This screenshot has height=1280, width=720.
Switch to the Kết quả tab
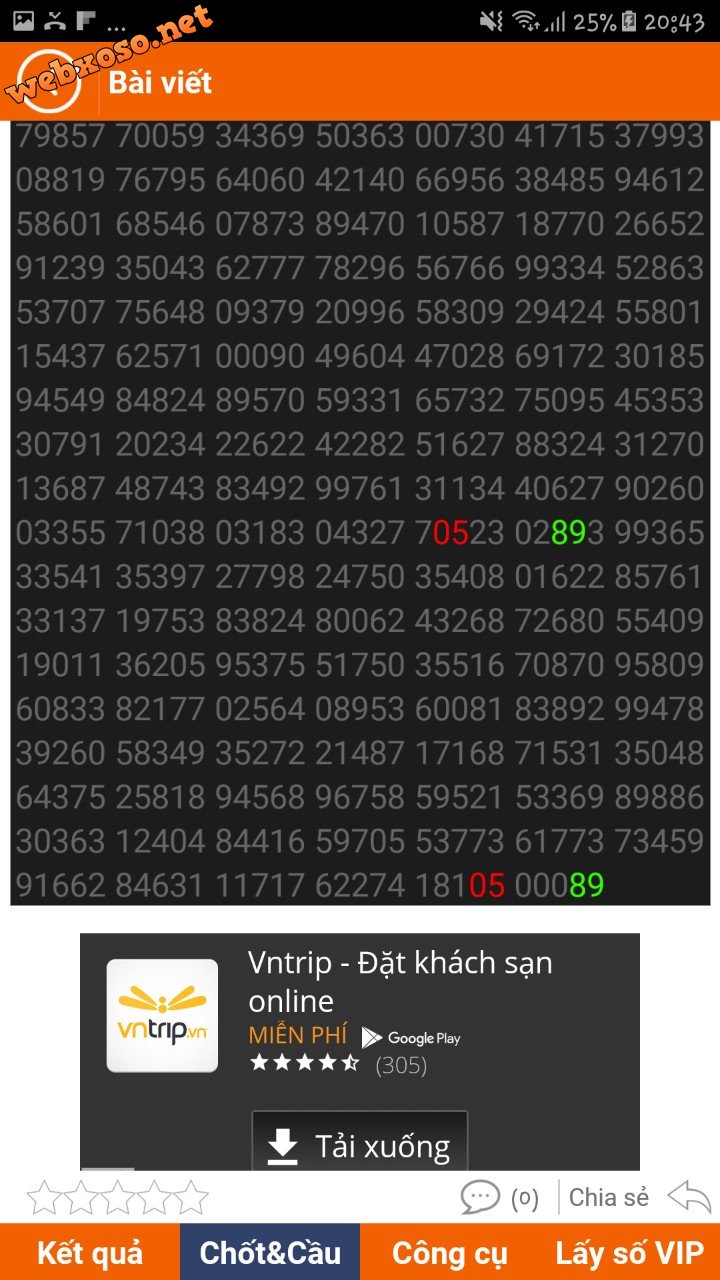click(x=90, y=1252)
